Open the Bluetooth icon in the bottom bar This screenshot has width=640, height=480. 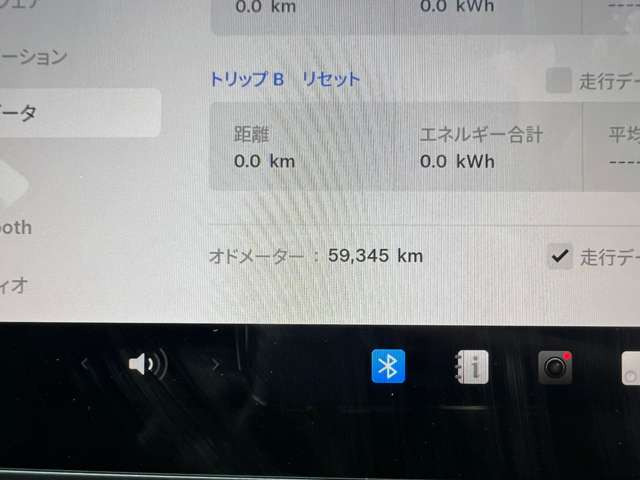[x=388, y=365]
